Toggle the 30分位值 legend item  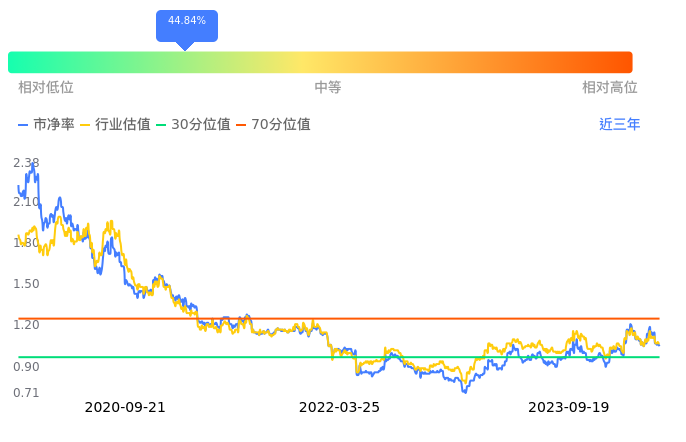193,125
